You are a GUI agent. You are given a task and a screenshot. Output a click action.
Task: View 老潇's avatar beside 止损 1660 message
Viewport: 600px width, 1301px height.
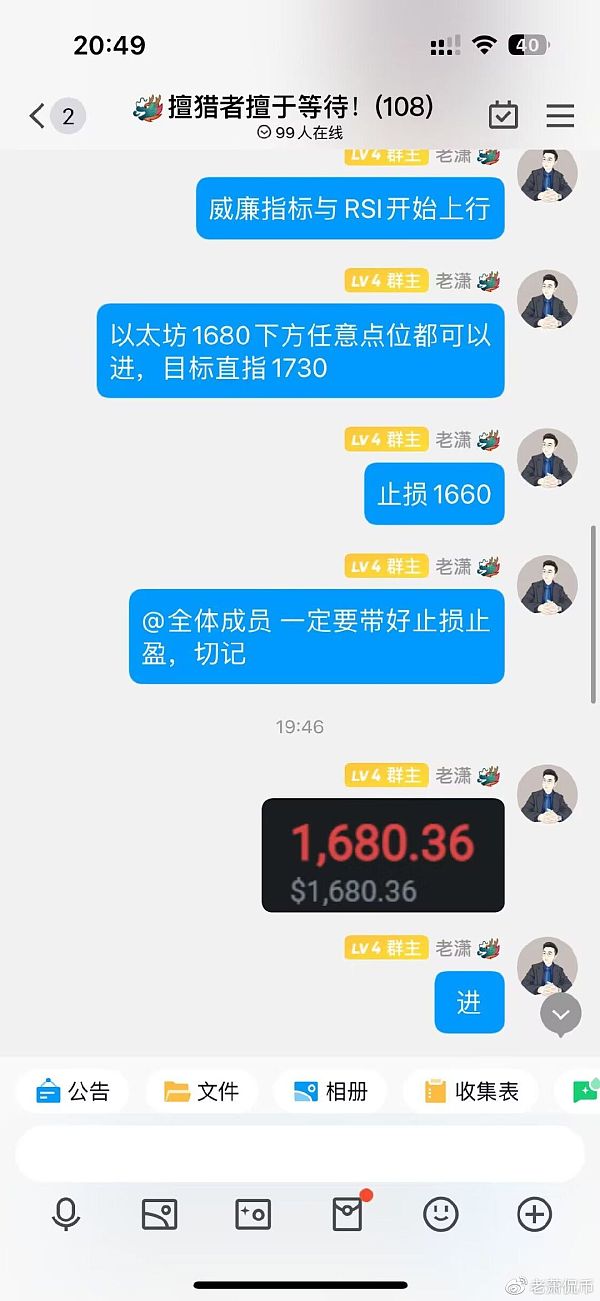pyautogui.click(x=547, y=459)
